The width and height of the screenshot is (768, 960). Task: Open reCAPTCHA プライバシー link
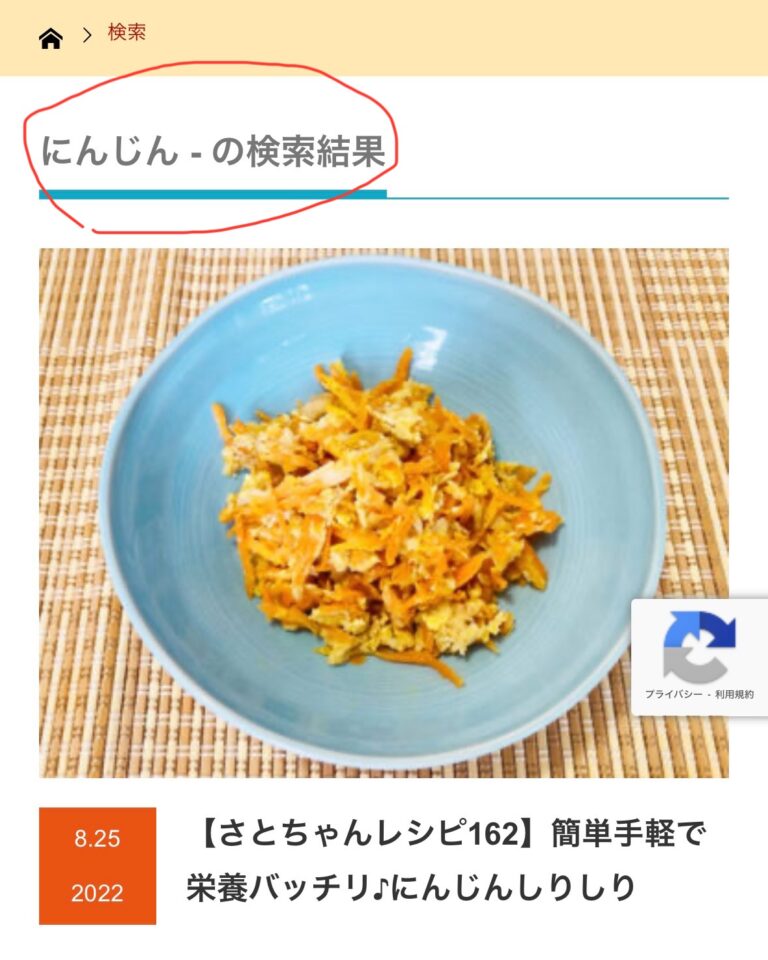(x=671, y=694)
